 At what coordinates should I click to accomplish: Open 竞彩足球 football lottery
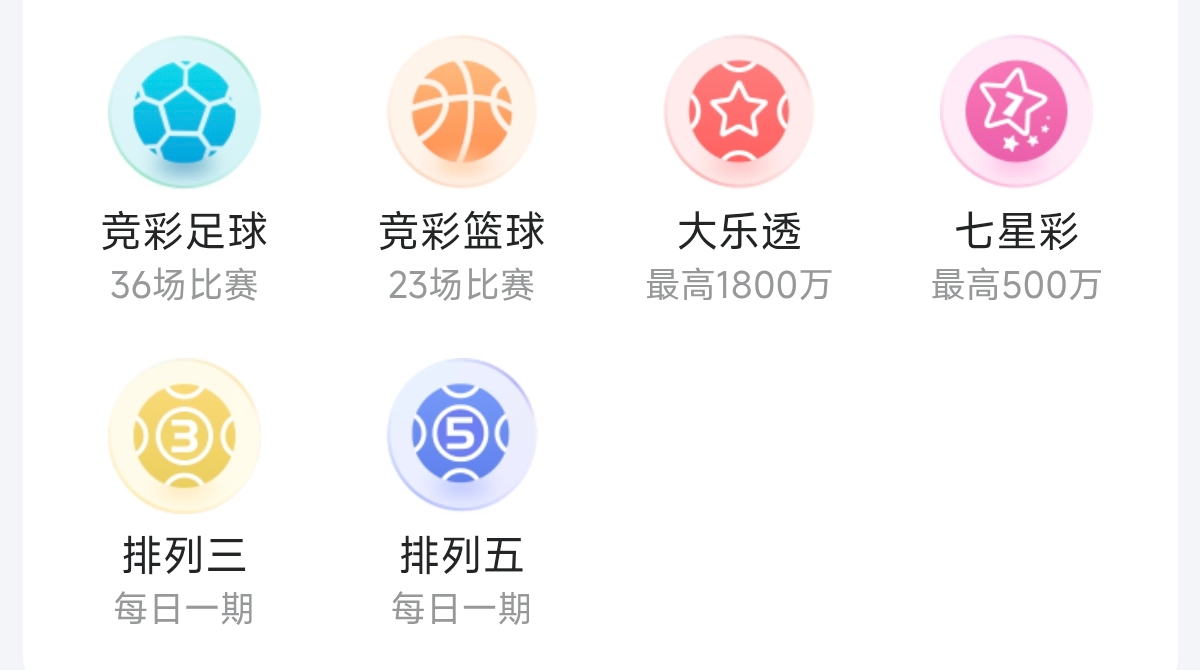coord(184,113)
